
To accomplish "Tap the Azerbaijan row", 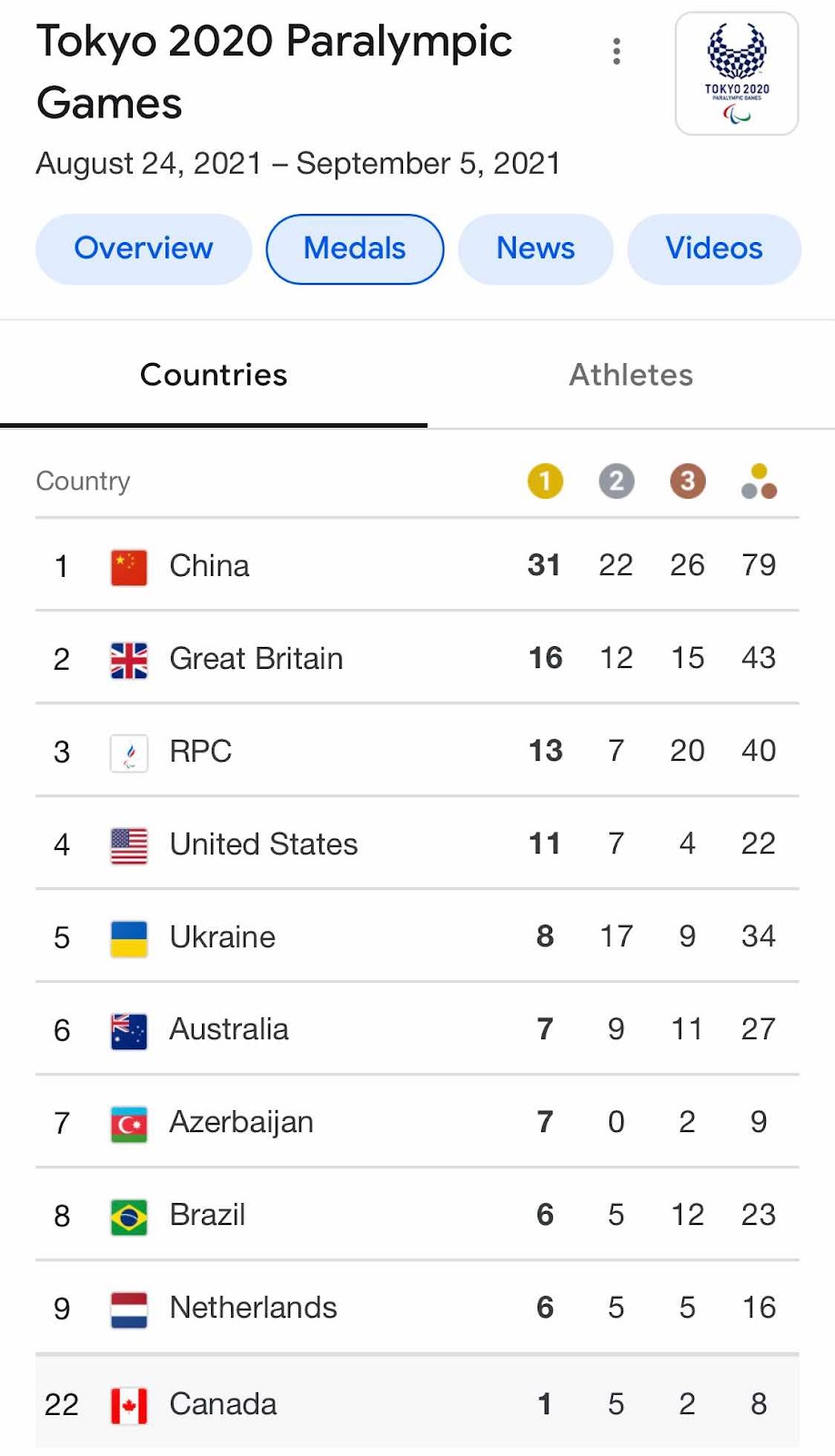I will coord(417,1122).
